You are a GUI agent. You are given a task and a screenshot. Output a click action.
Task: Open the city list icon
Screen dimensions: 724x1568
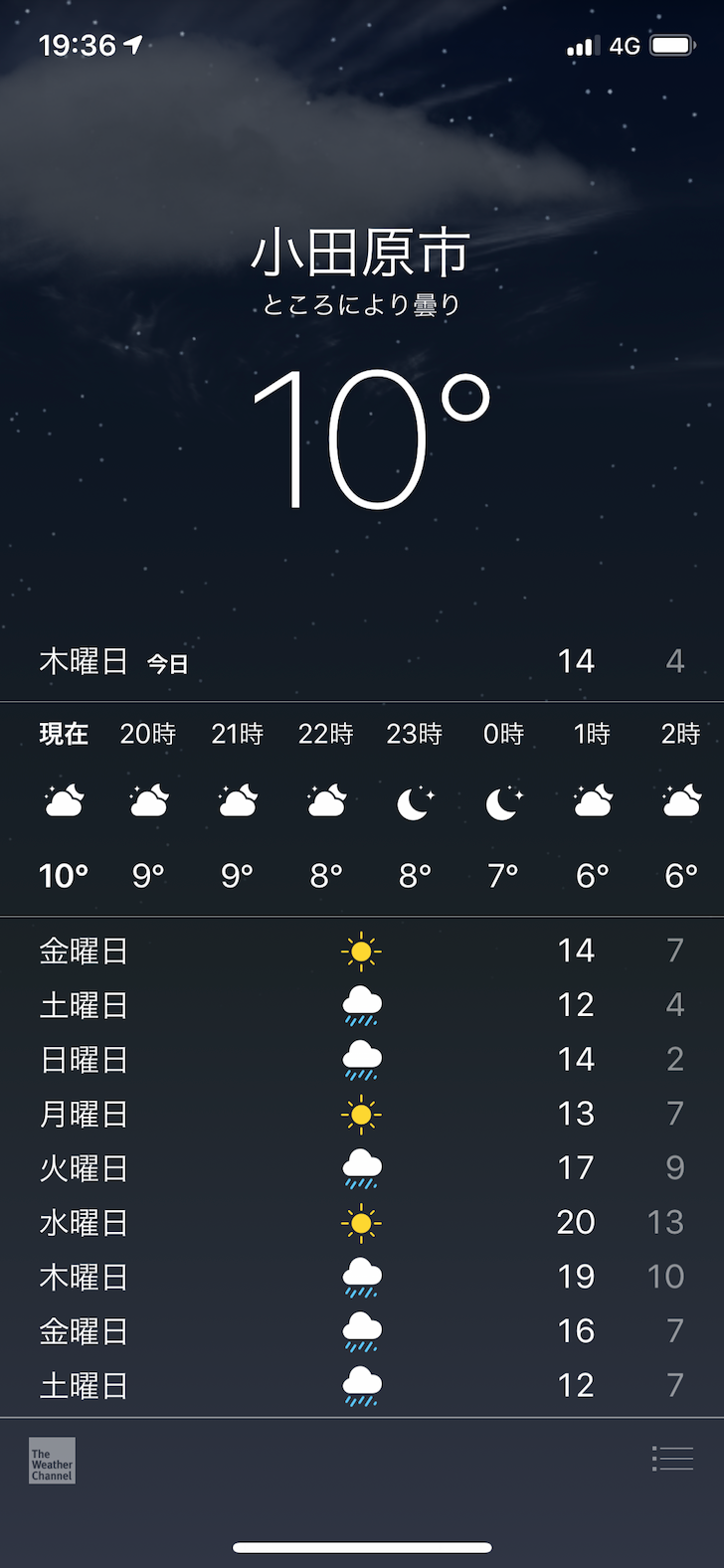coord(672,1459)
